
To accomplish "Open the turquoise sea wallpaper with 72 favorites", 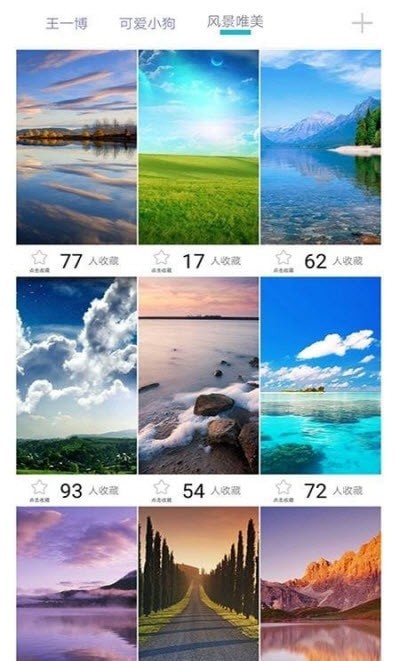I will 321,376.
